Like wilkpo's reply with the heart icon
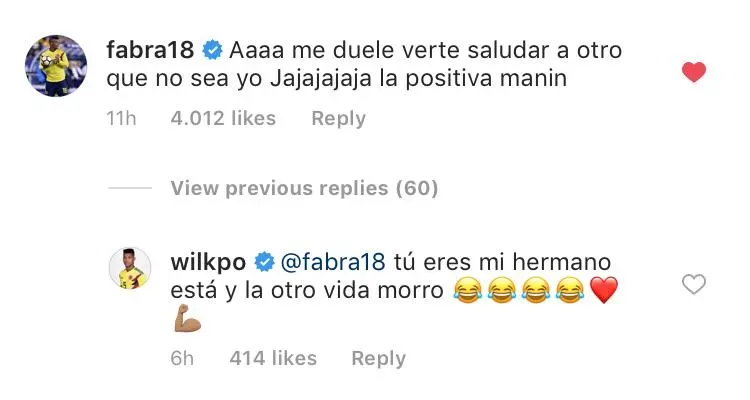 point(693,285)
